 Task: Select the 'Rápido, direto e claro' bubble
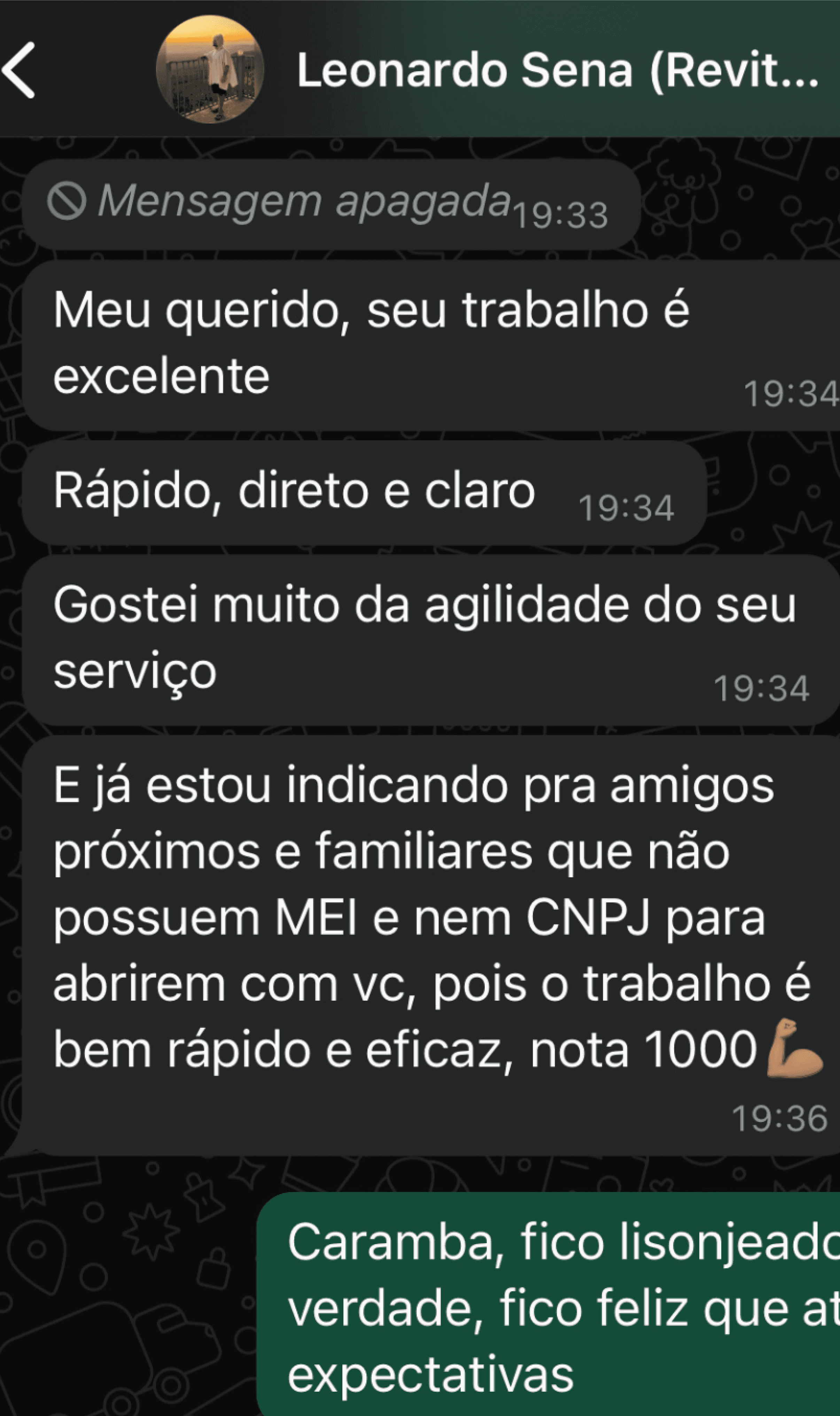tap(294, 490)
